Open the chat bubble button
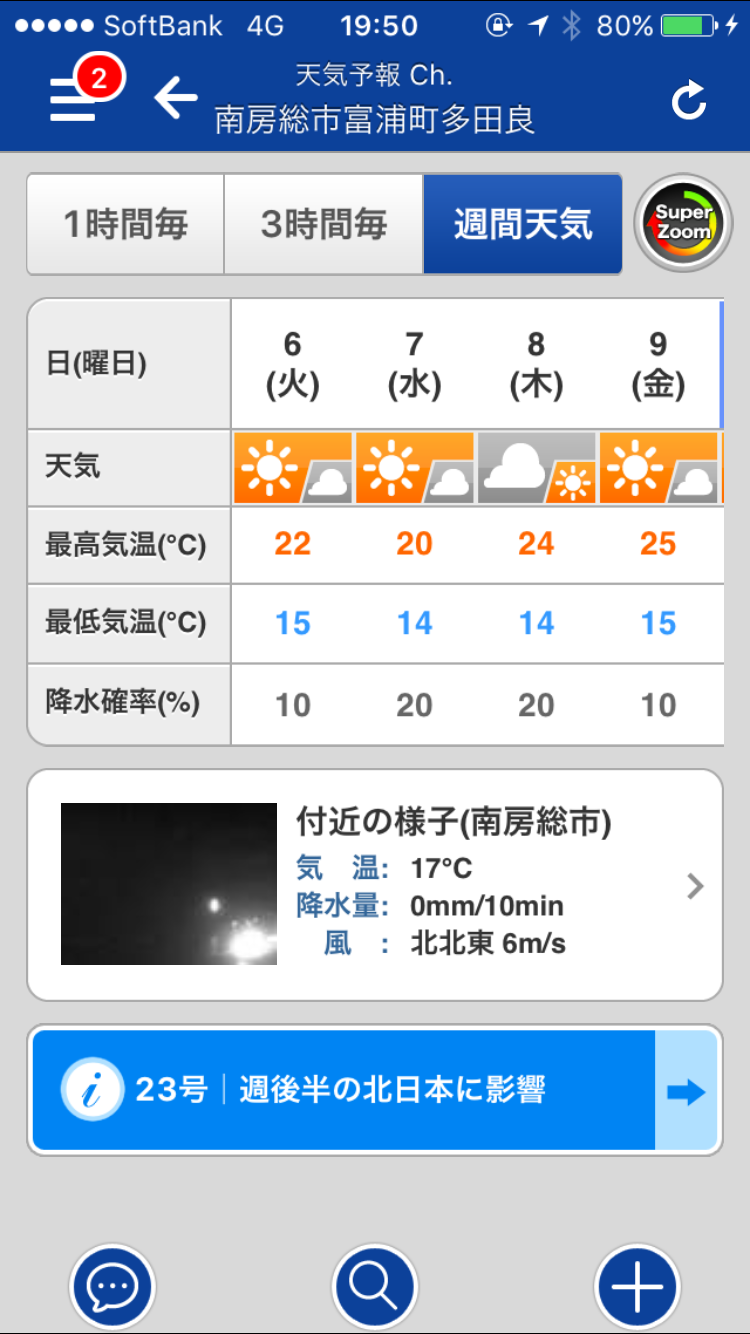Screen dimensions: 750x1334 [x=112, y=1287]
